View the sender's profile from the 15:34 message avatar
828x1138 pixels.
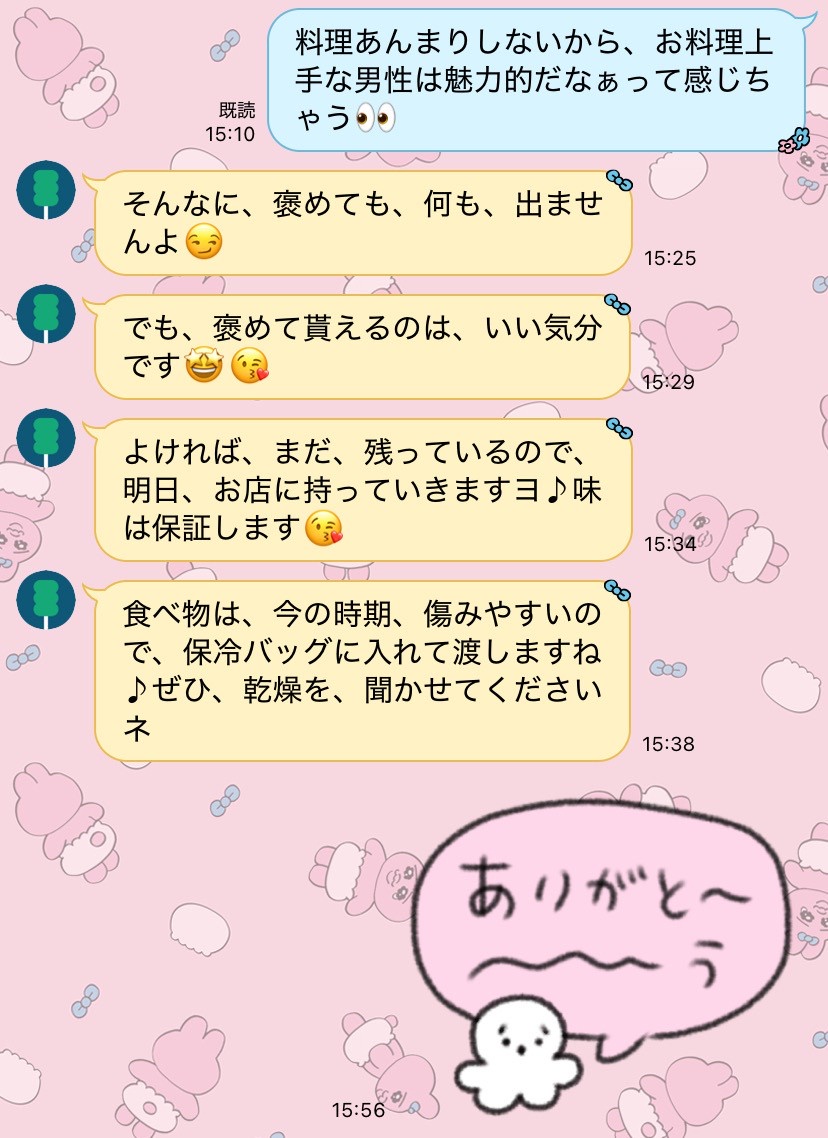click(47, 437)
